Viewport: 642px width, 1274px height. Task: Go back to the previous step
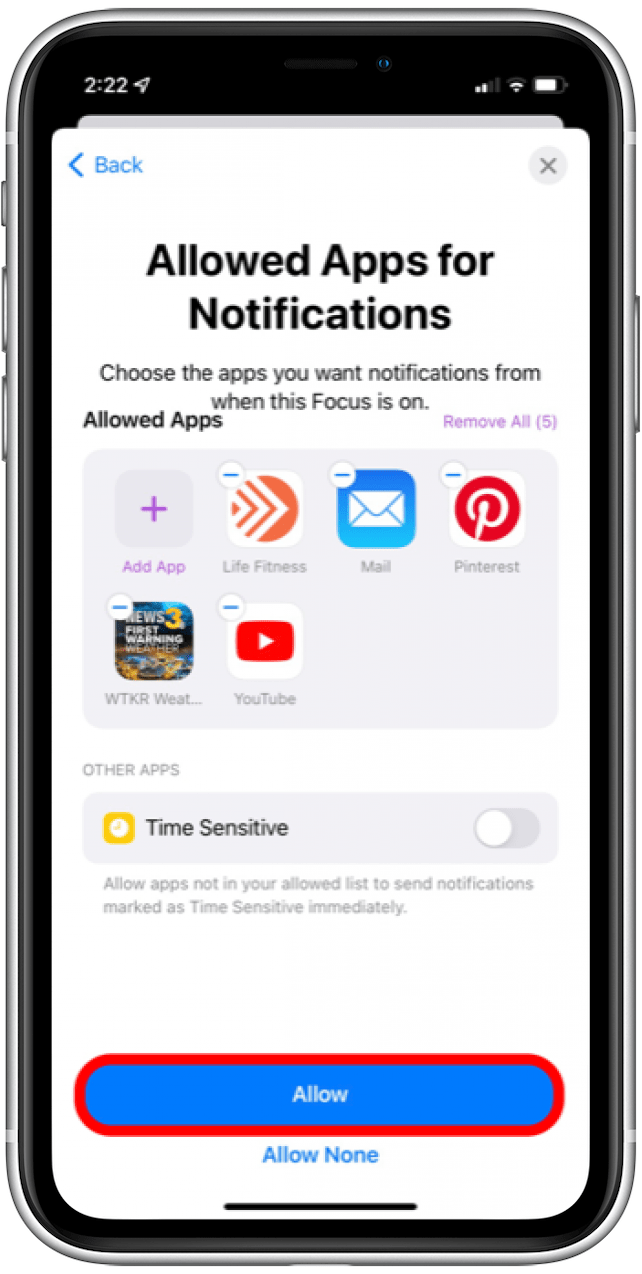coord(105,165)
